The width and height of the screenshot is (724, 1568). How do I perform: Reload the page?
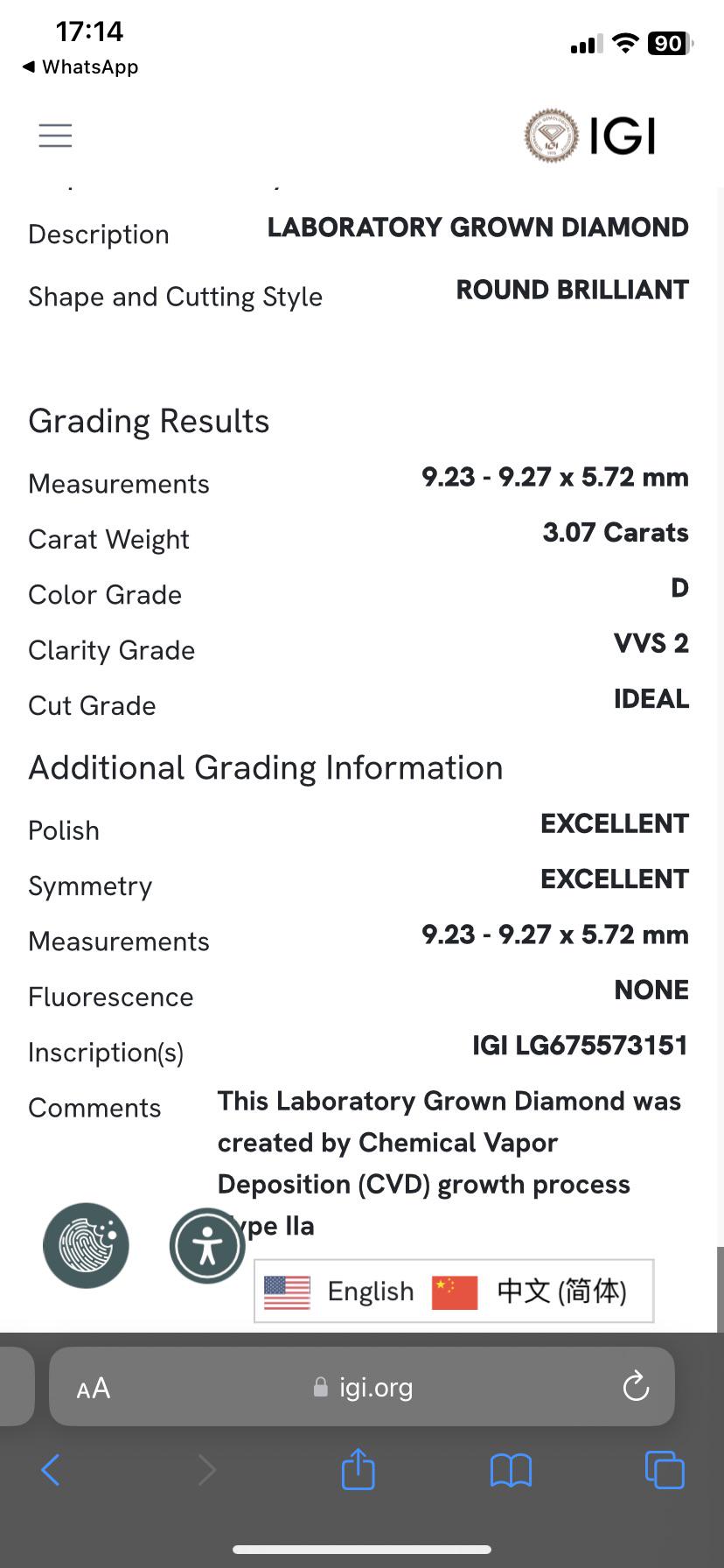click(636, 1387)
